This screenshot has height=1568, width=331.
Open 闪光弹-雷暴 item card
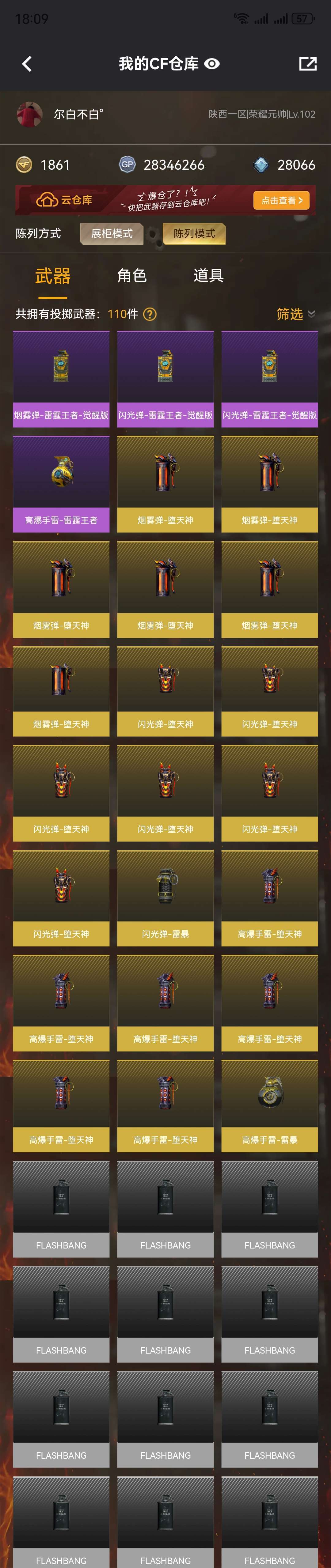(165, 898)
